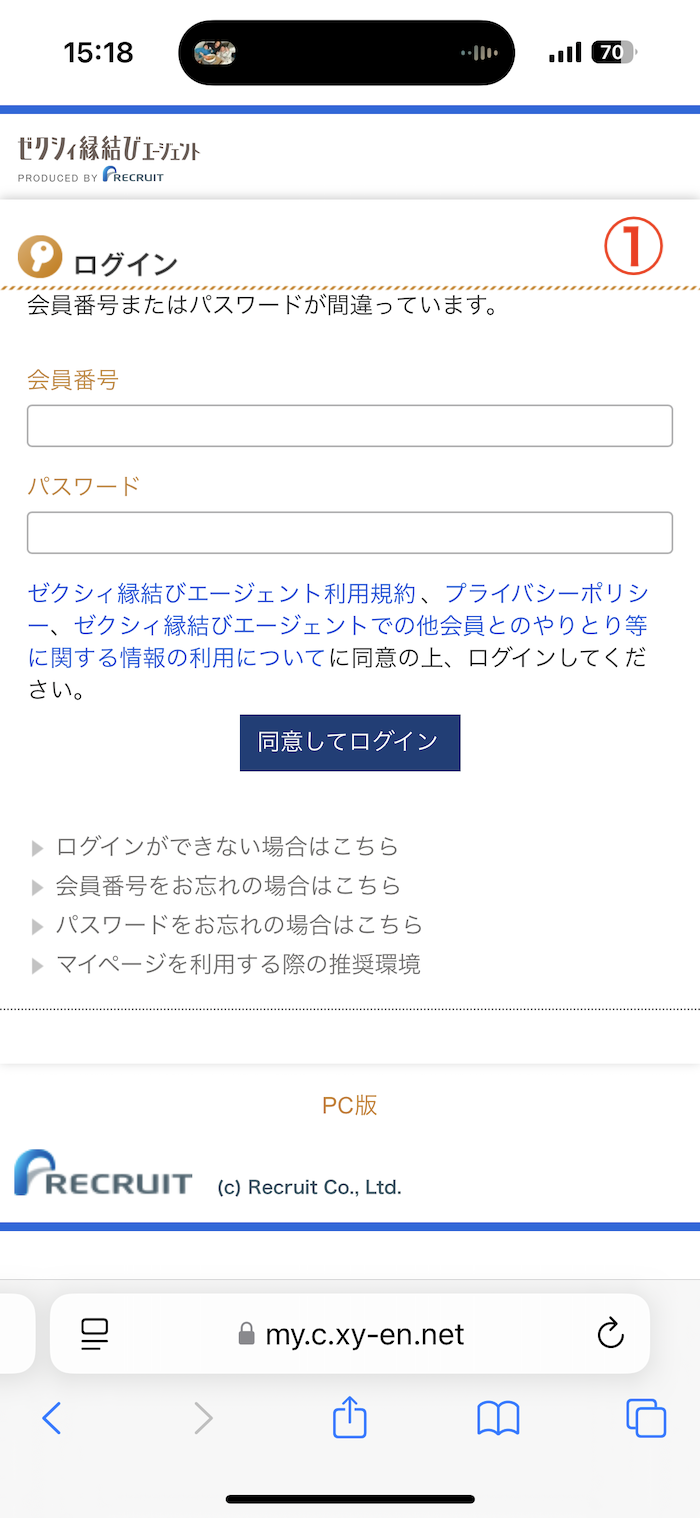
Task: Open パスワードをお忘れの場合はこちら link
Action: pos(239,925)
